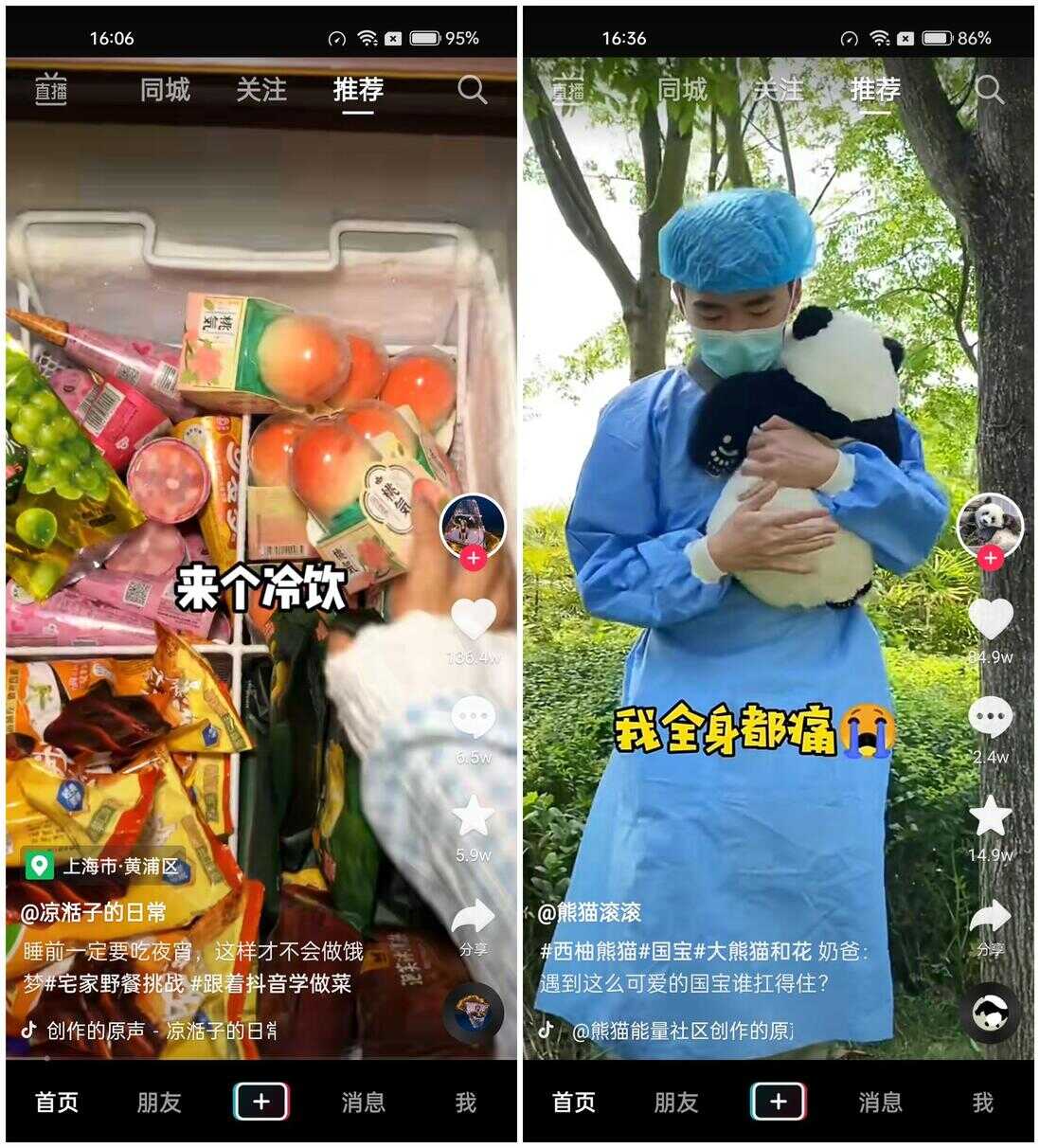Screen dimensions: 1040x1148
Task: Open 消息 tab on the 16:36 screen
Action: click(880, 1102)
